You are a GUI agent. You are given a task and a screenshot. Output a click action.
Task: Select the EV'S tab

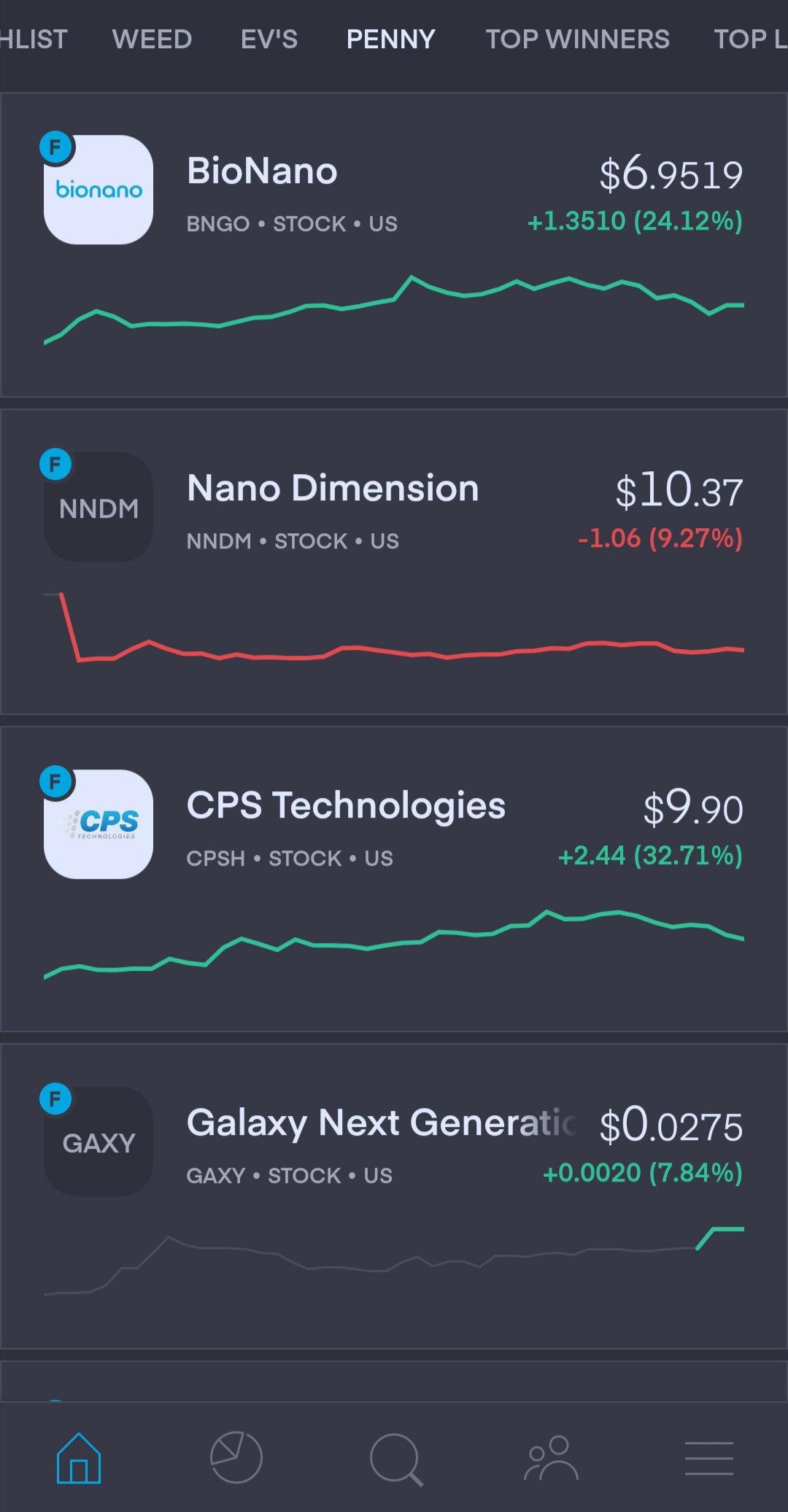pos(269,39)
